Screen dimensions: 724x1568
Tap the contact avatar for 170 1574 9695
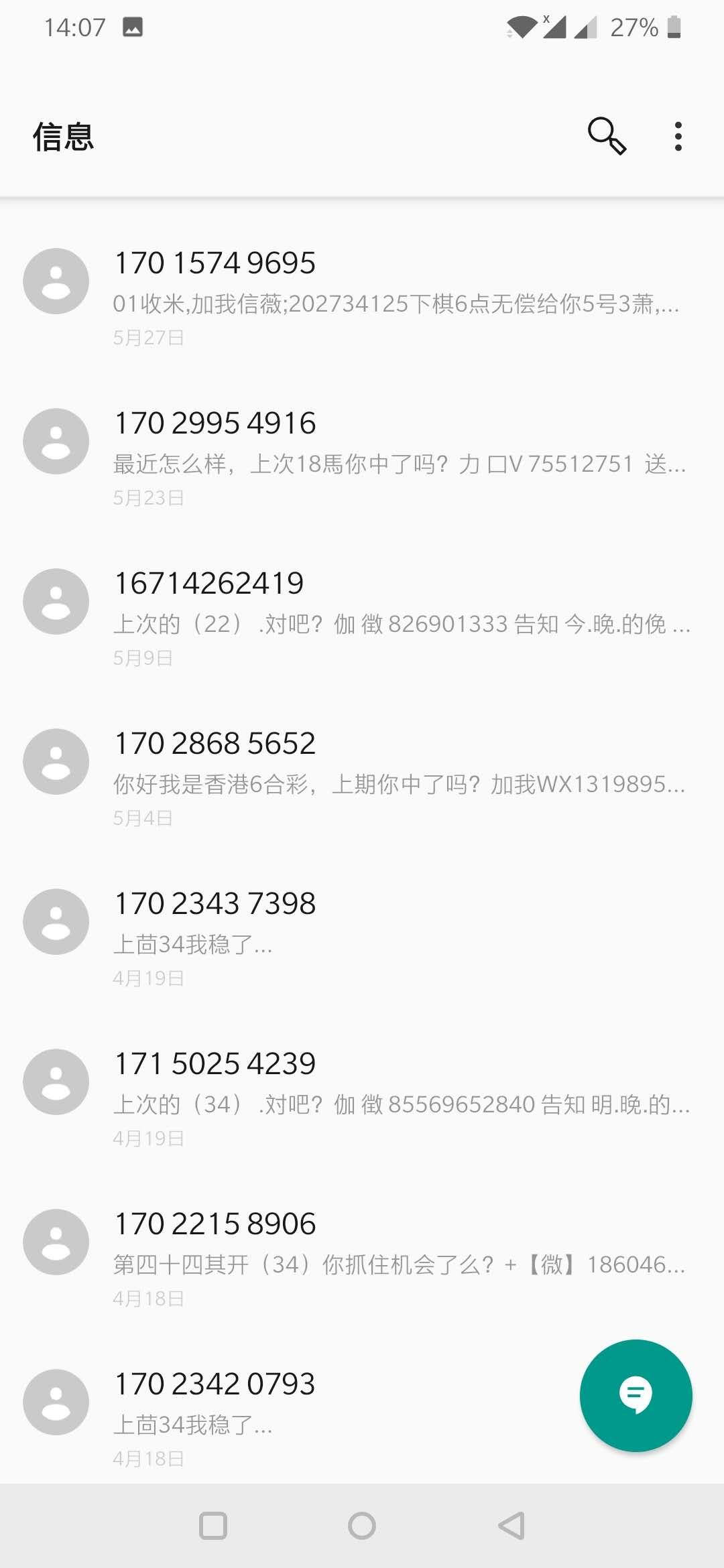click(x=56, y=281)
